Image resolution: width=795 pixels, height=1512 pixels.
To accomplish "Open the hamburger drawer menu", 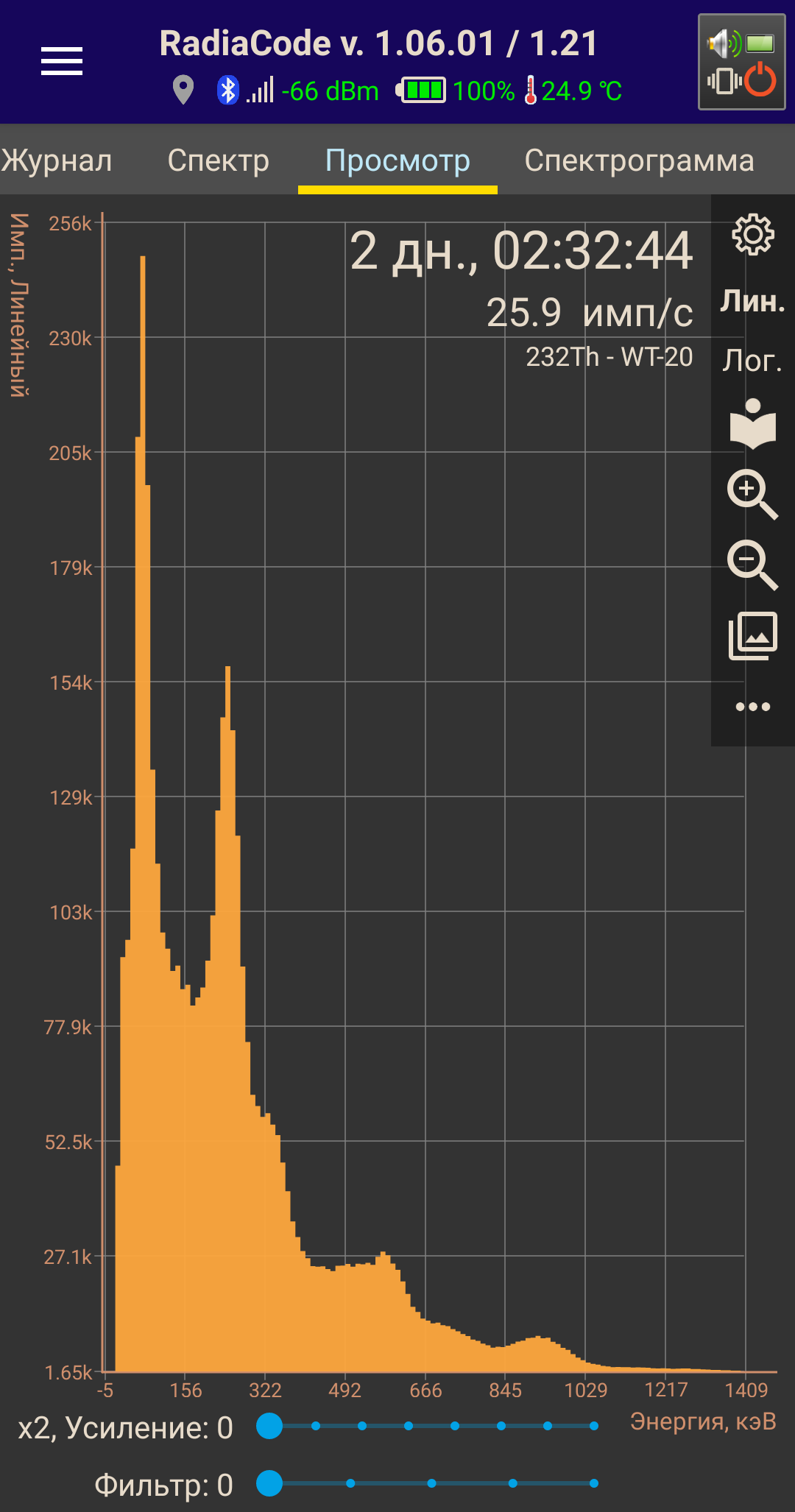I will (62, 61).
